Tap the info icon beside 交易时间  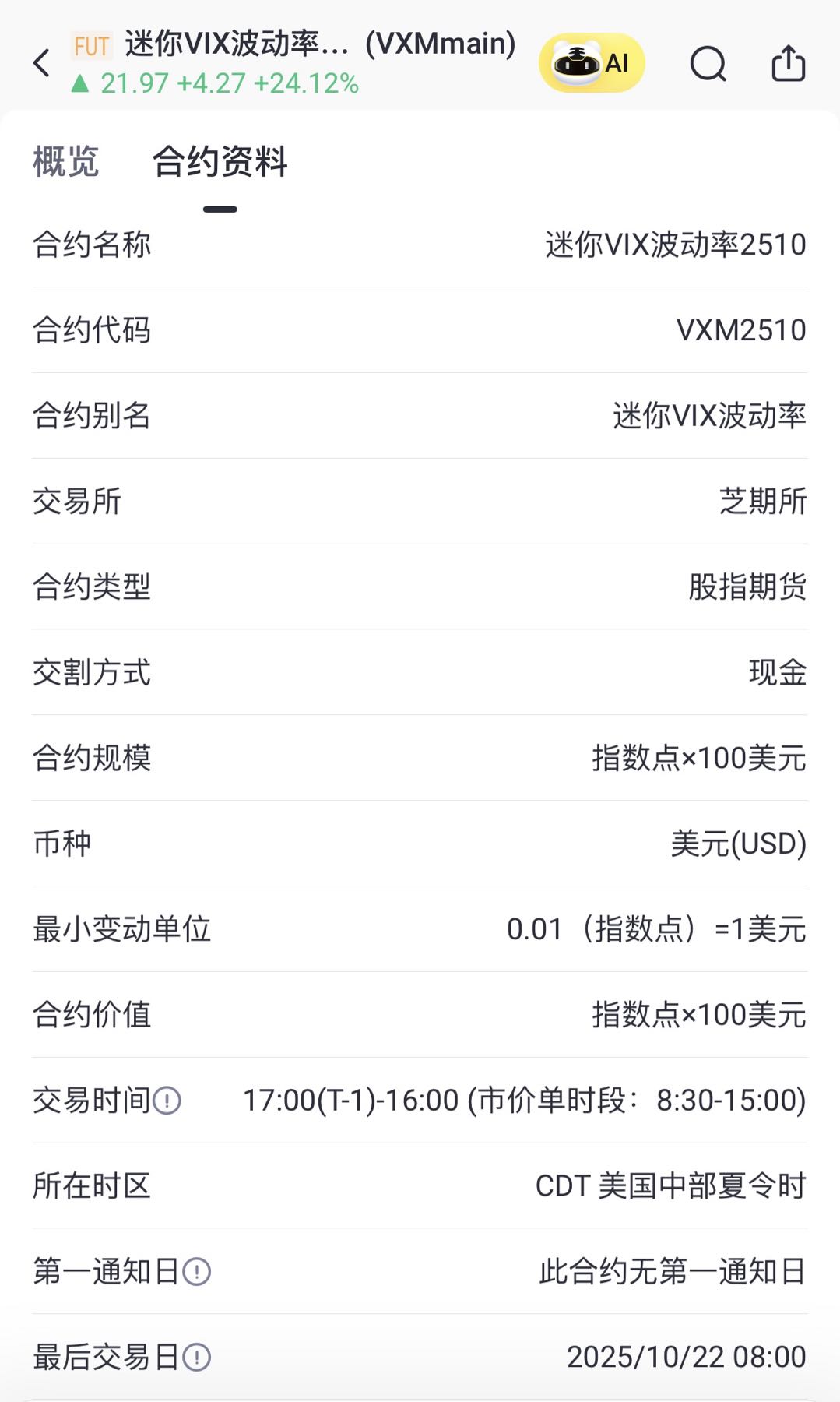point(167,1101)
